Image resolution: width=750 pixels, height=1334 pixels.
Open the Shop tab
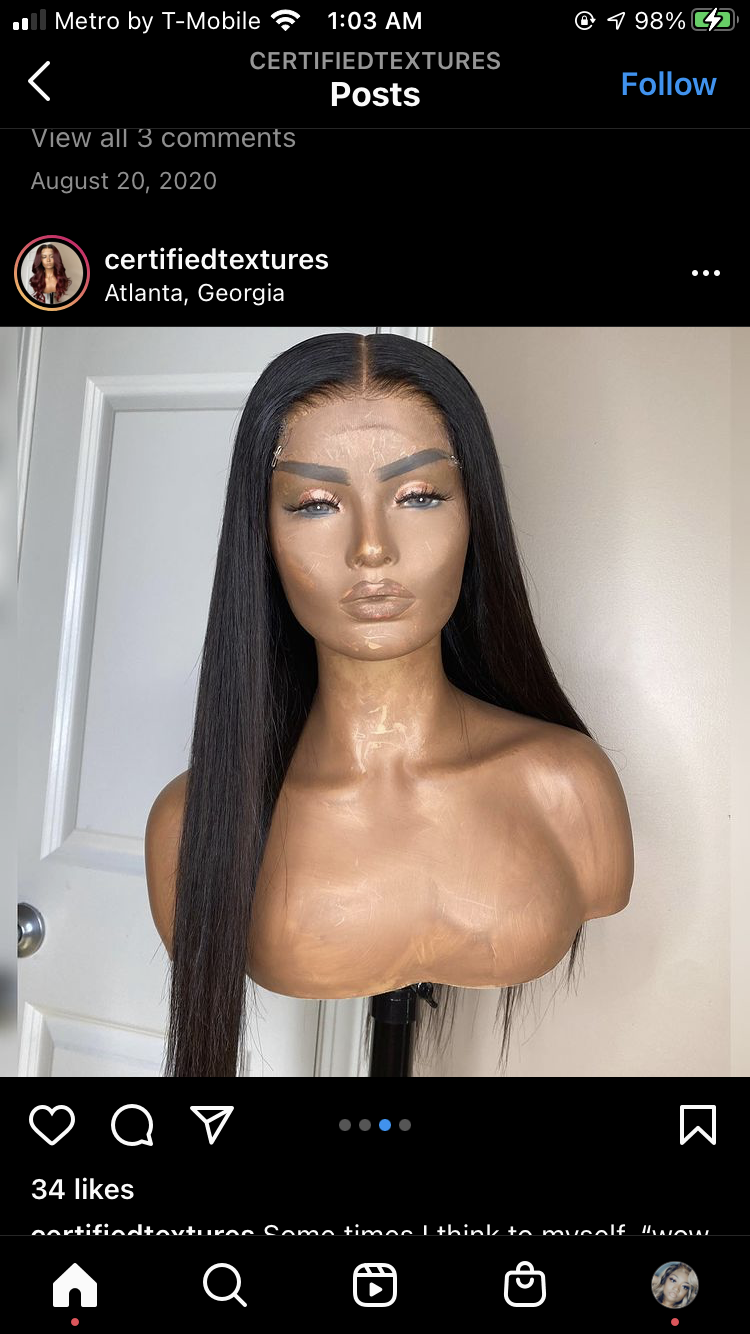coord(525,1285)
